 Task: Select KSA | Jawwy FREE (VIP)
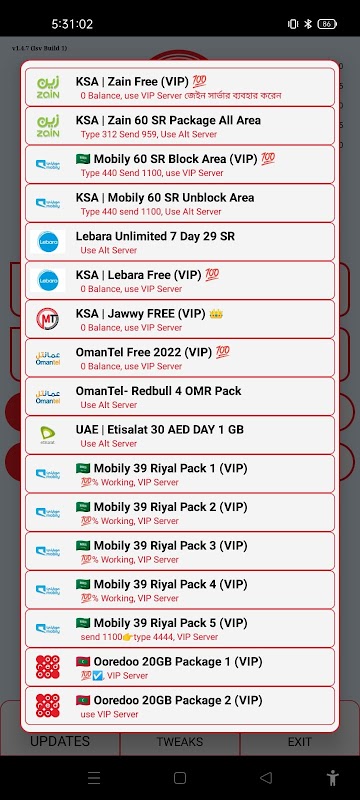coord(180,319)
